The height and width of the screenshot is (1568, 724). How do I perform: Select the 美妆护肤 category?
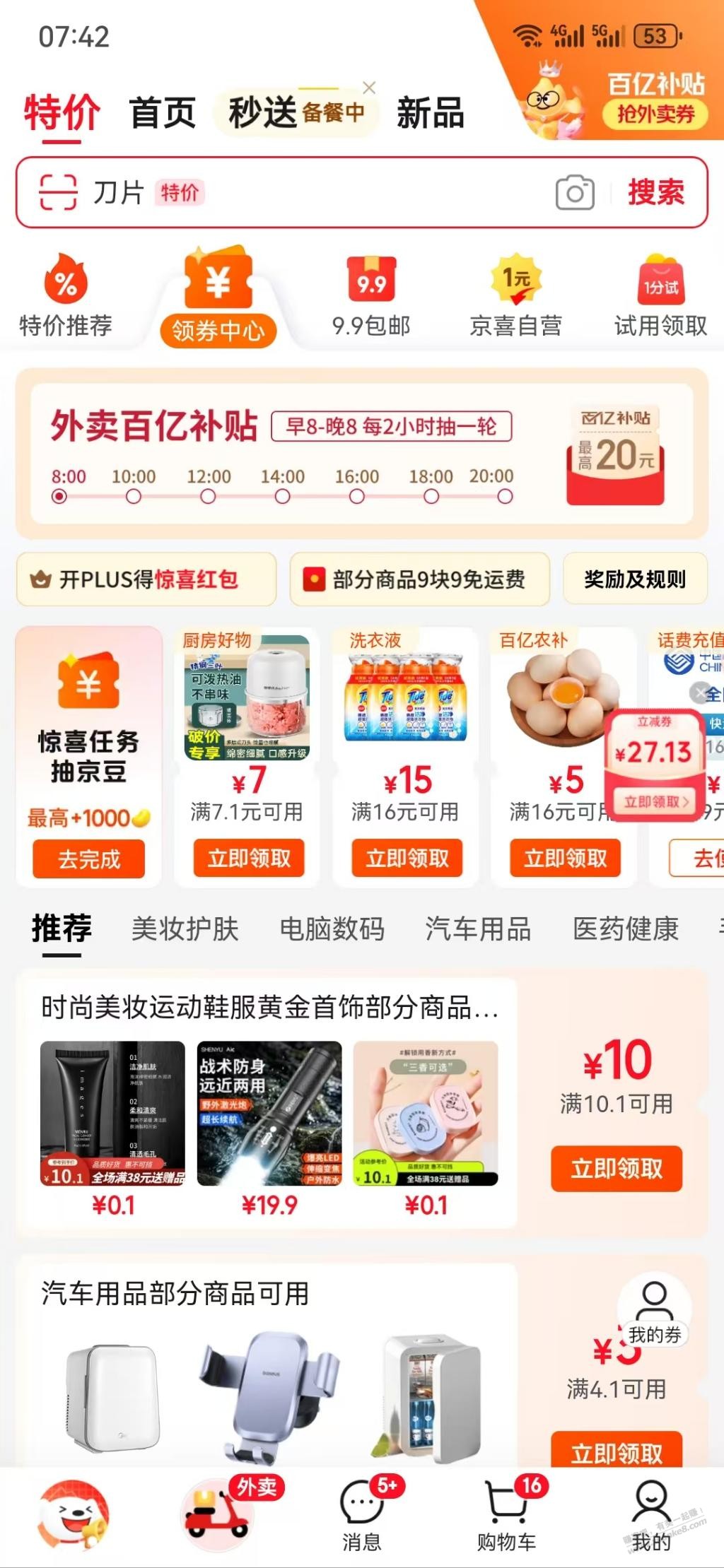click(185, 929)
